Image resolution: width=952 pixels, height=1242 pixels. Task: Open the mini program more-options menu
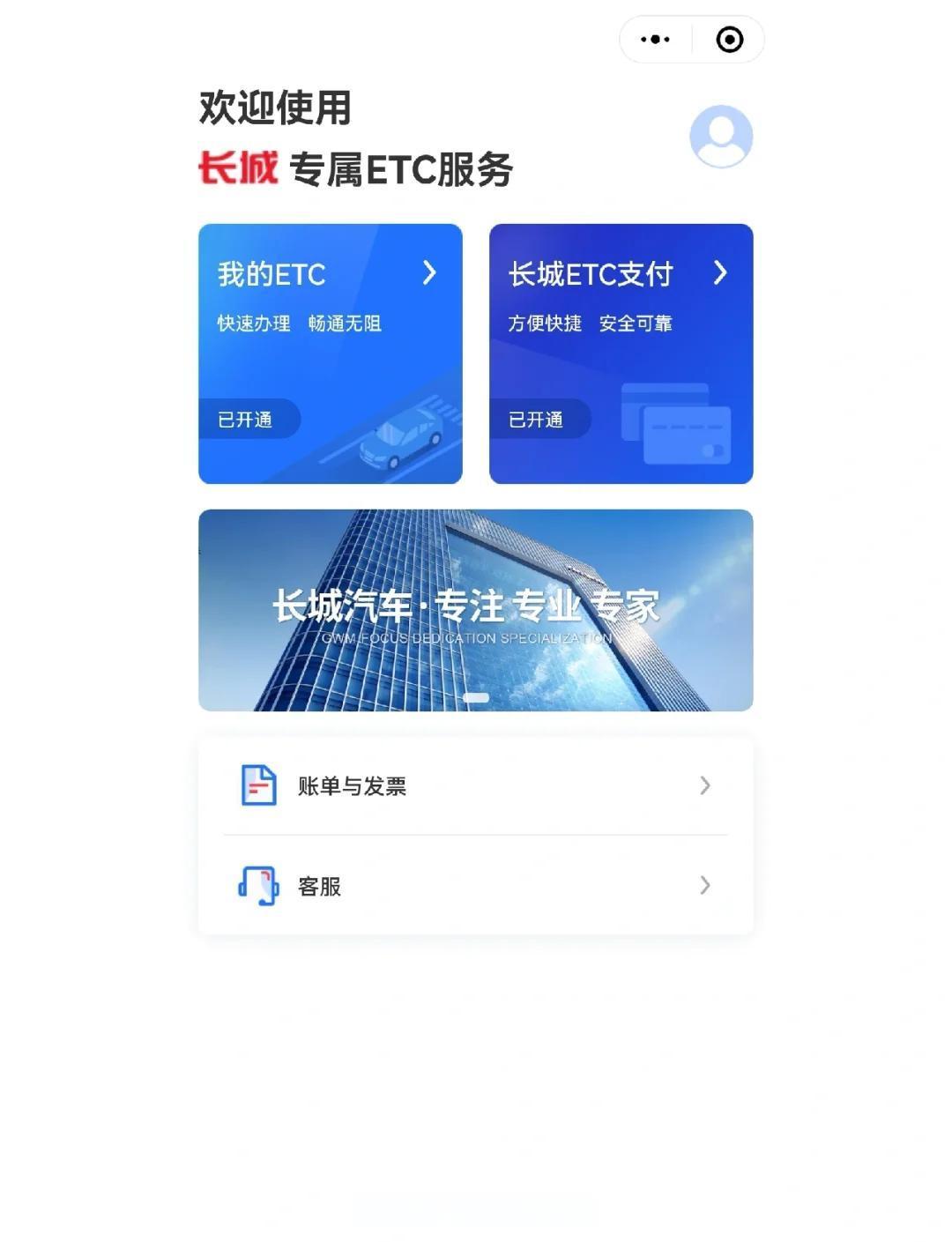(x=655, y=40)
